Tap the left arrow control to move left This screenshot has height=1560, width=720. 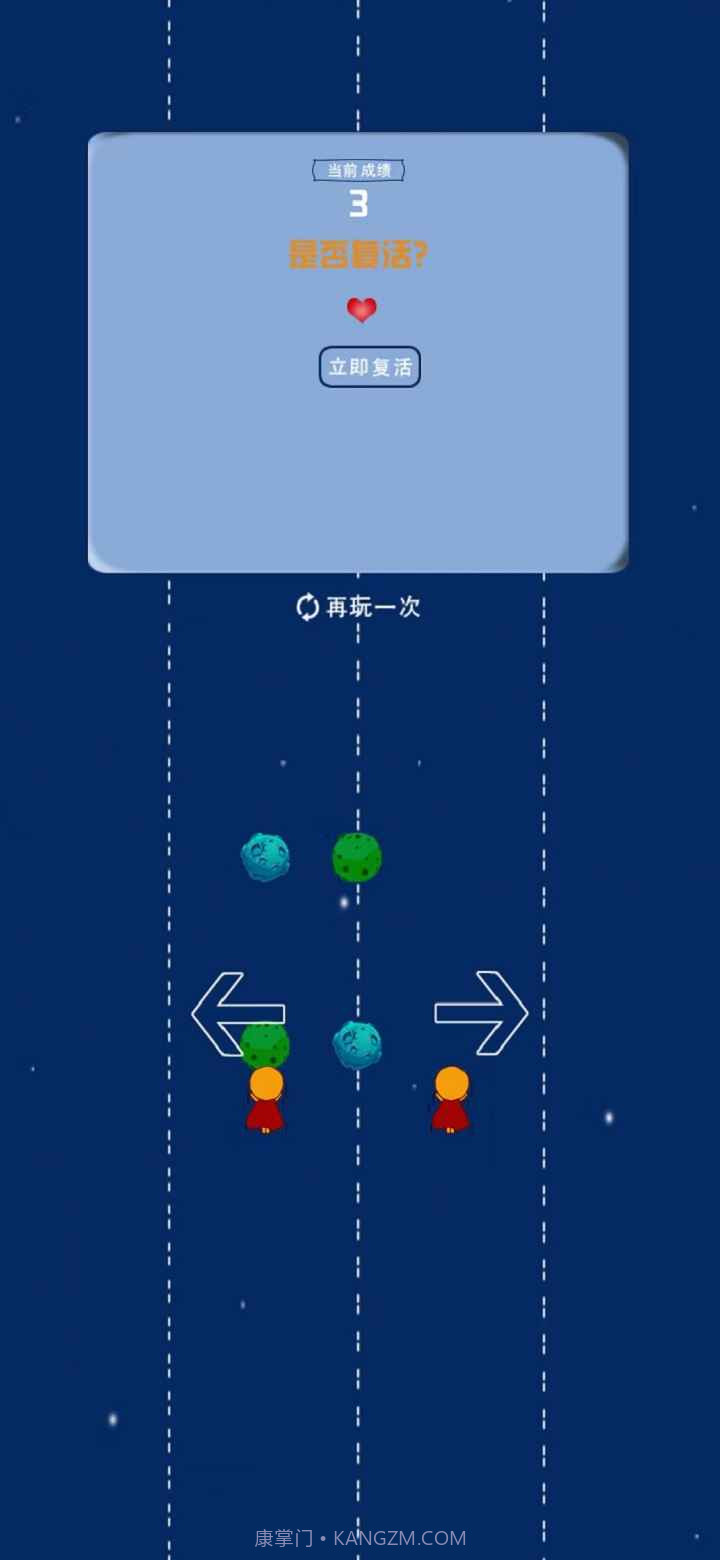[x=240, y=1013]
